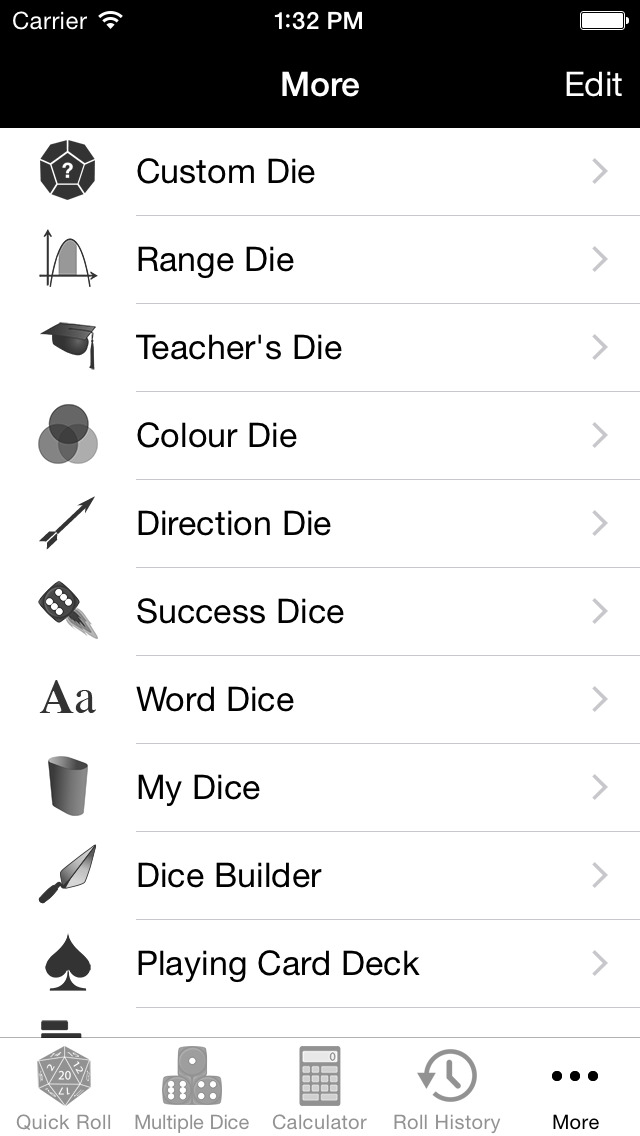This screenshot has height=1136, width=640.
Task: Open Success Dice
Action: point(320,611)
